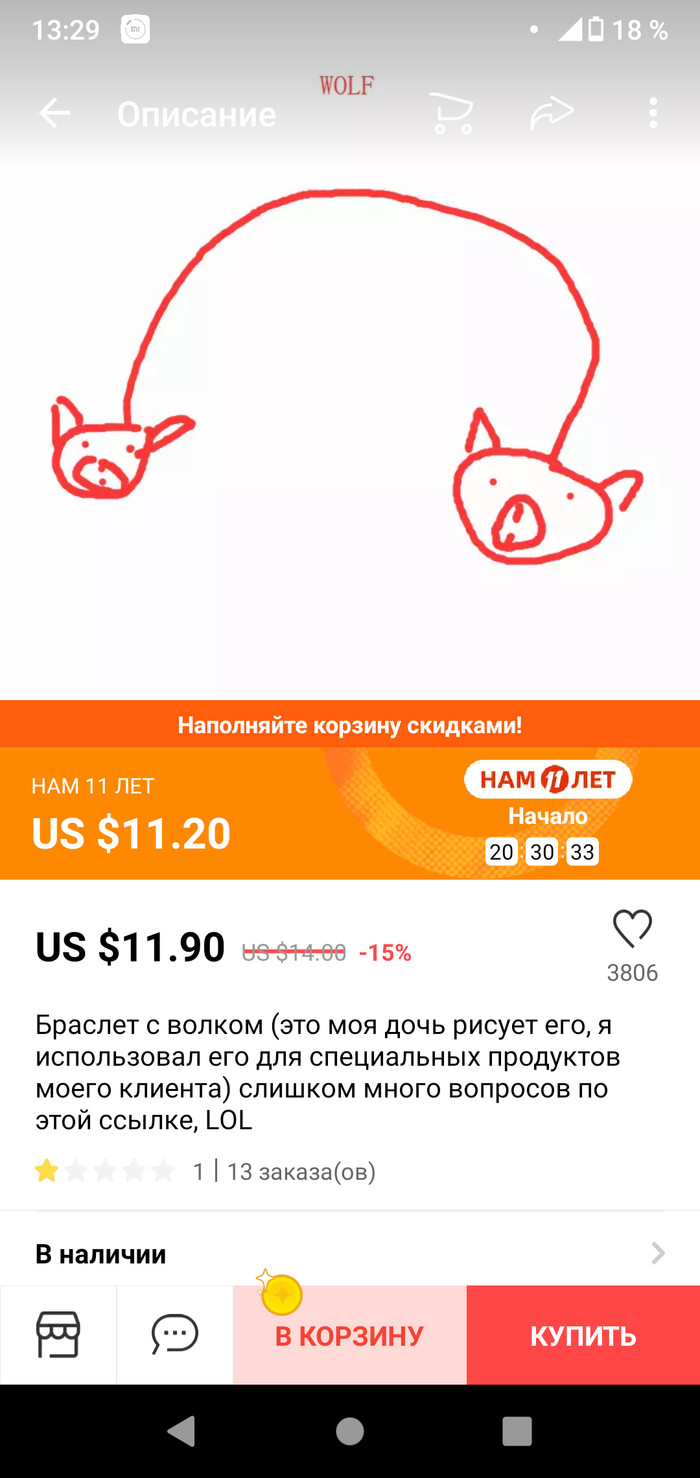Share this product
The image size is (700, 1478).
(552, 114)
